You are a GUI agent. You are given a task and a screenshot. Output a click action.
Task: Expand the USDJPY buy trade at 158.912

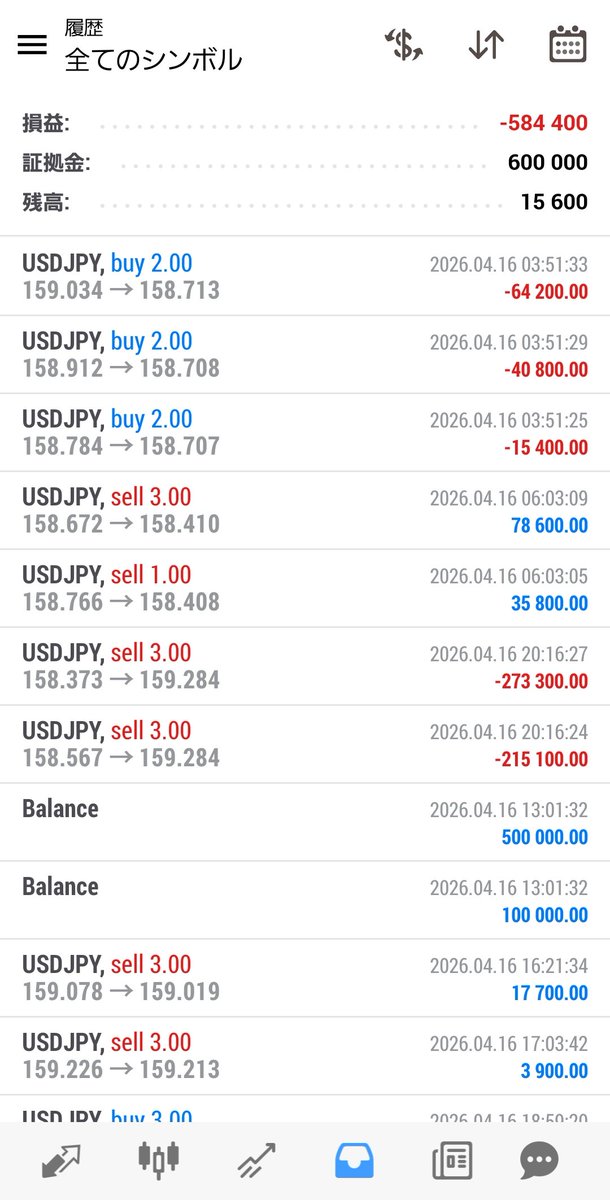point(305,355)
